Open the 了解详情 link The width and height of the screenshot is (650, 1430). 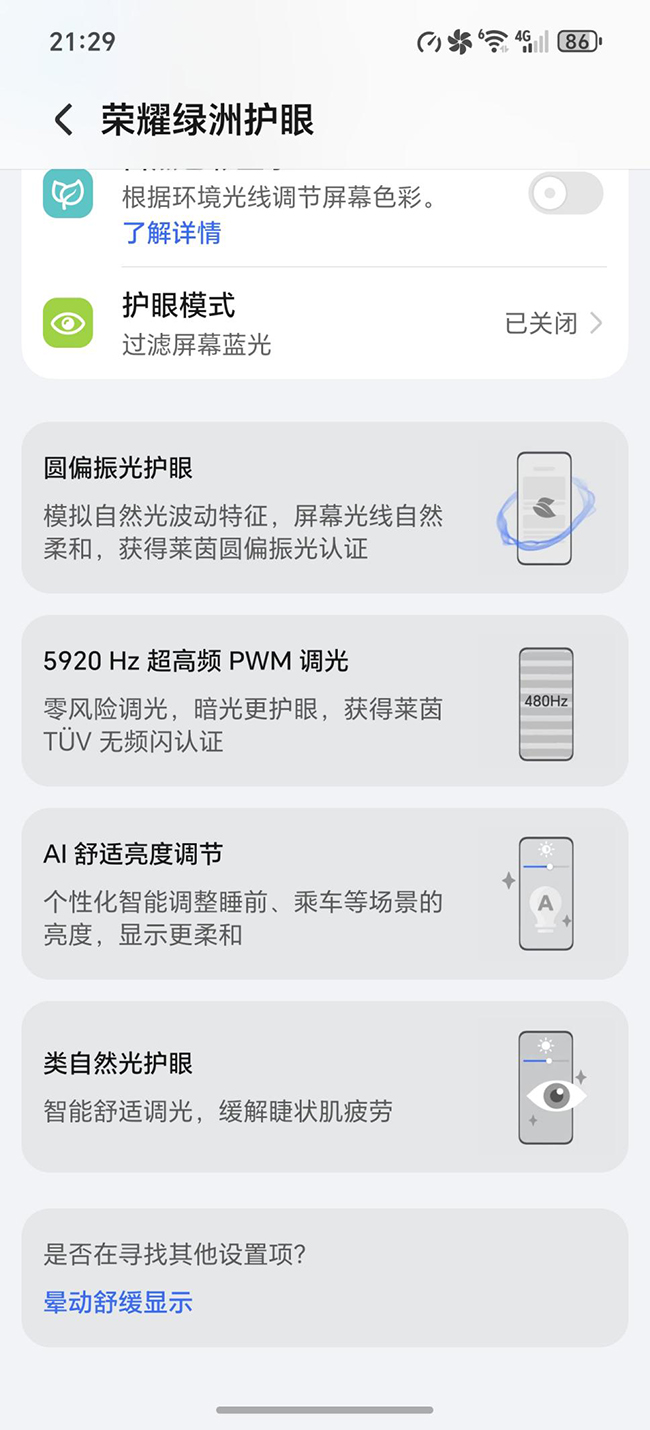pyautogui.click(x=171, y=233)
